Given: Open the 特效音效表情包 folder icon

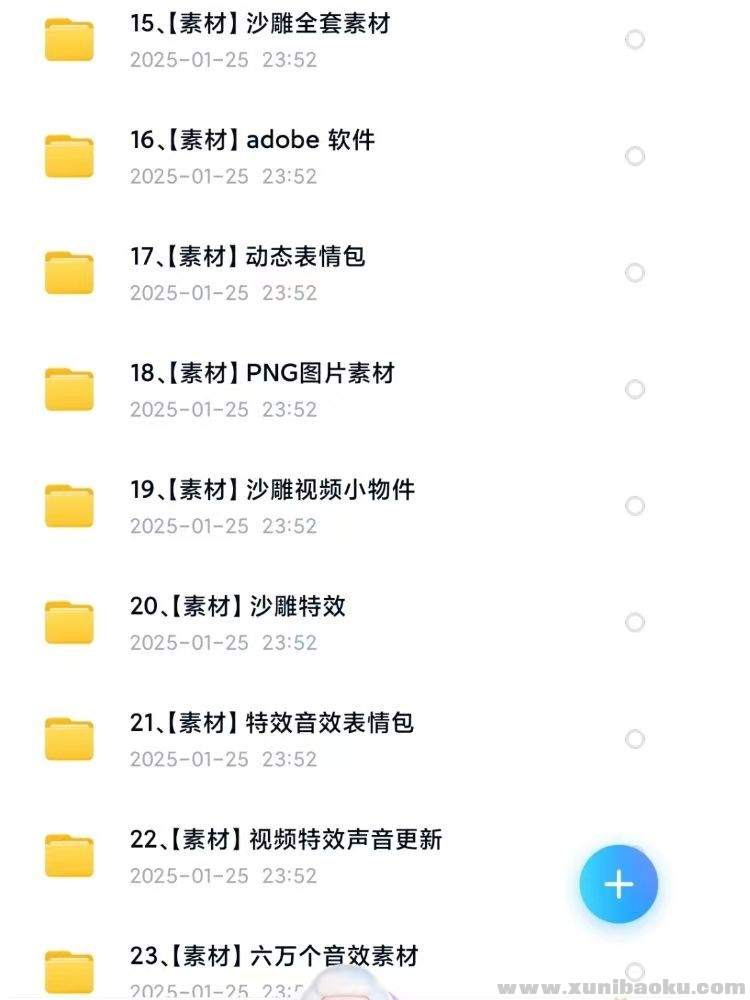Looking at the screenshot, I should pos(69,739).
